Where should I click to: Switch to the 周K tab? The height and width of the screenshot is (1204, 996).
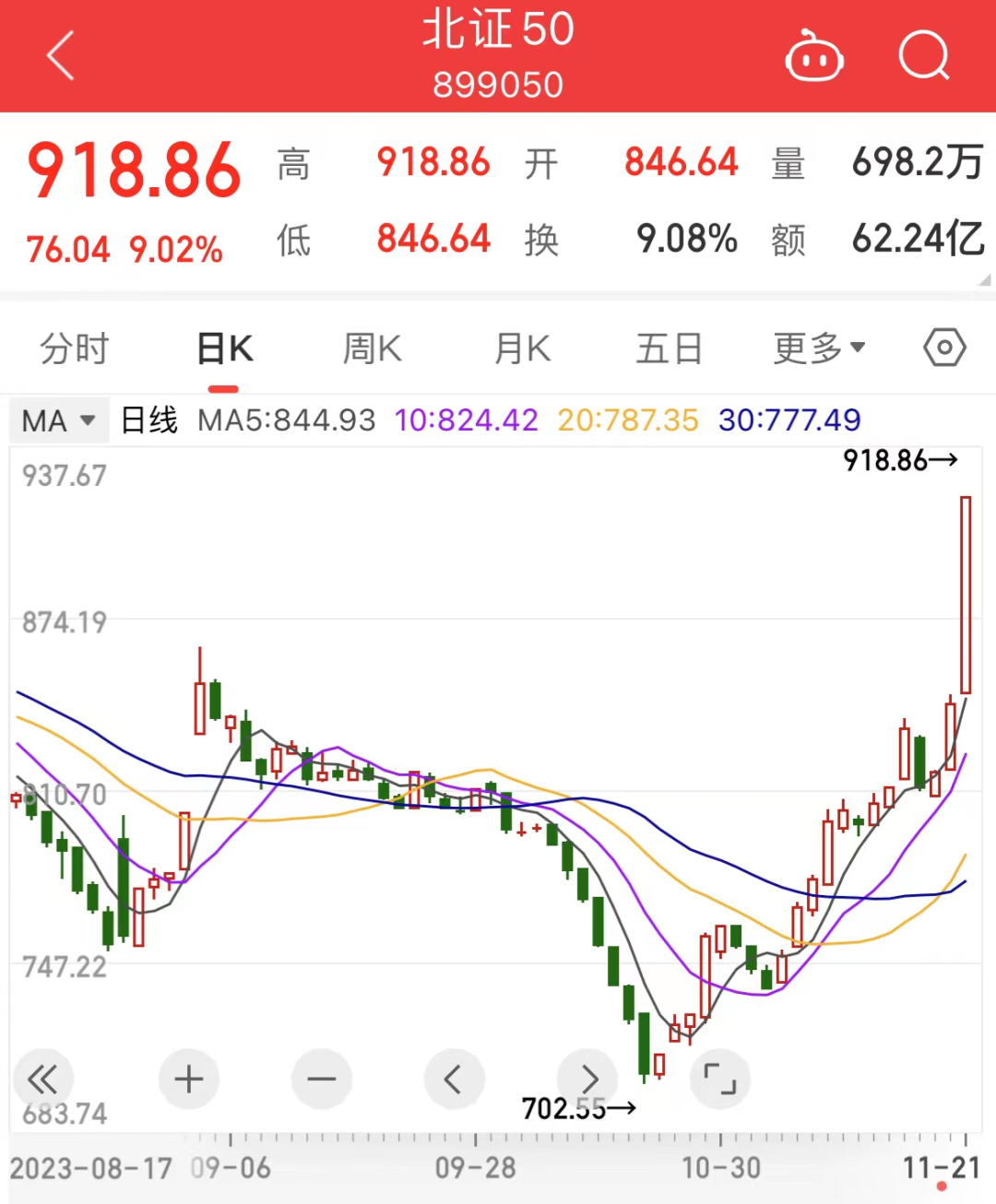click(x=372, y=348)
